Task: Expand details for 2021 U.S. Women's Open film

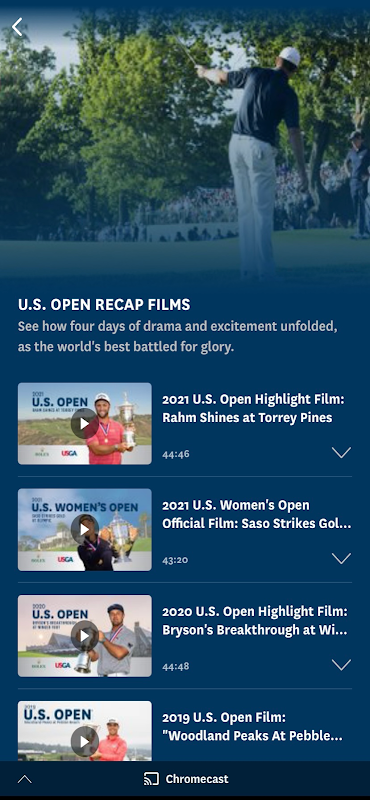Action: 341,559
